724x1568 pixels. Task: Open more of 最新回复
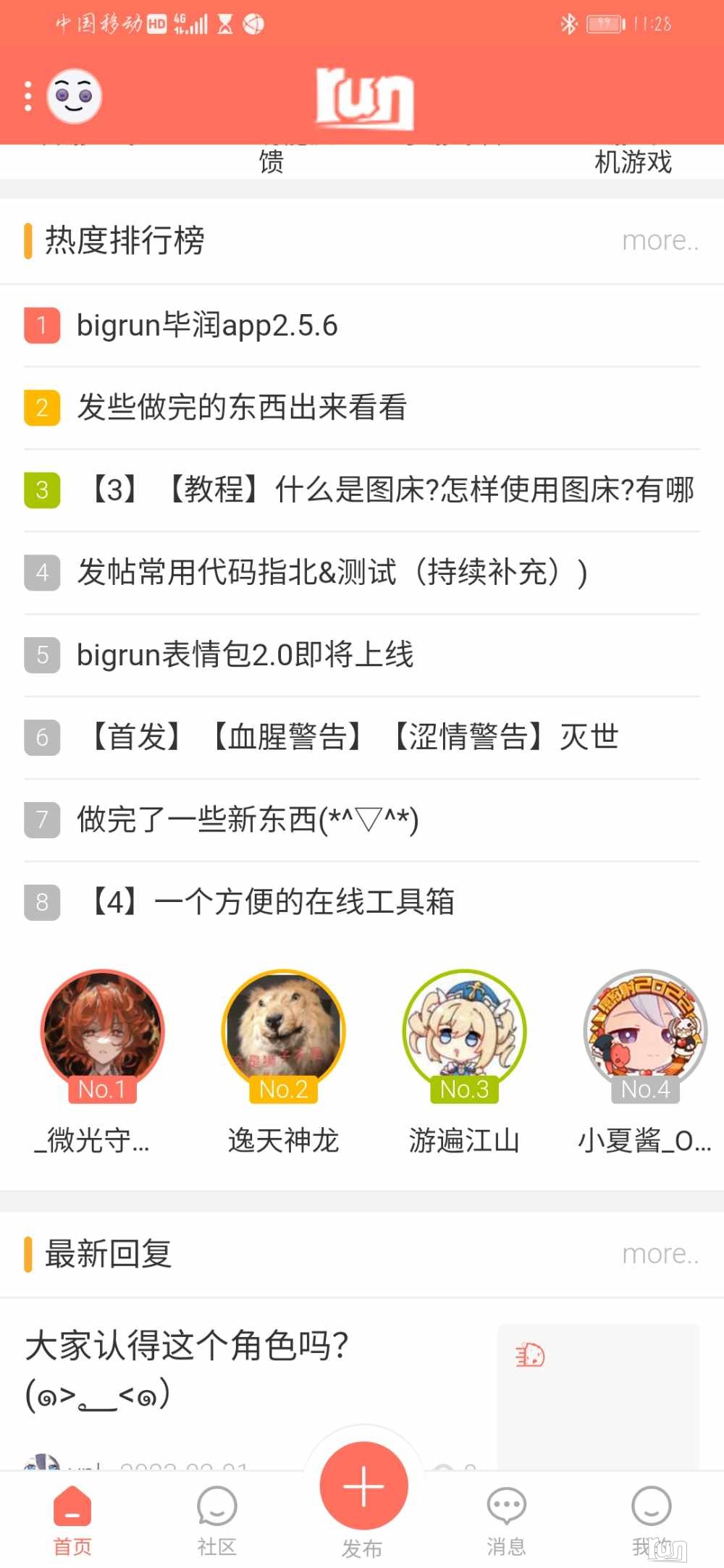coord(660,1254)
